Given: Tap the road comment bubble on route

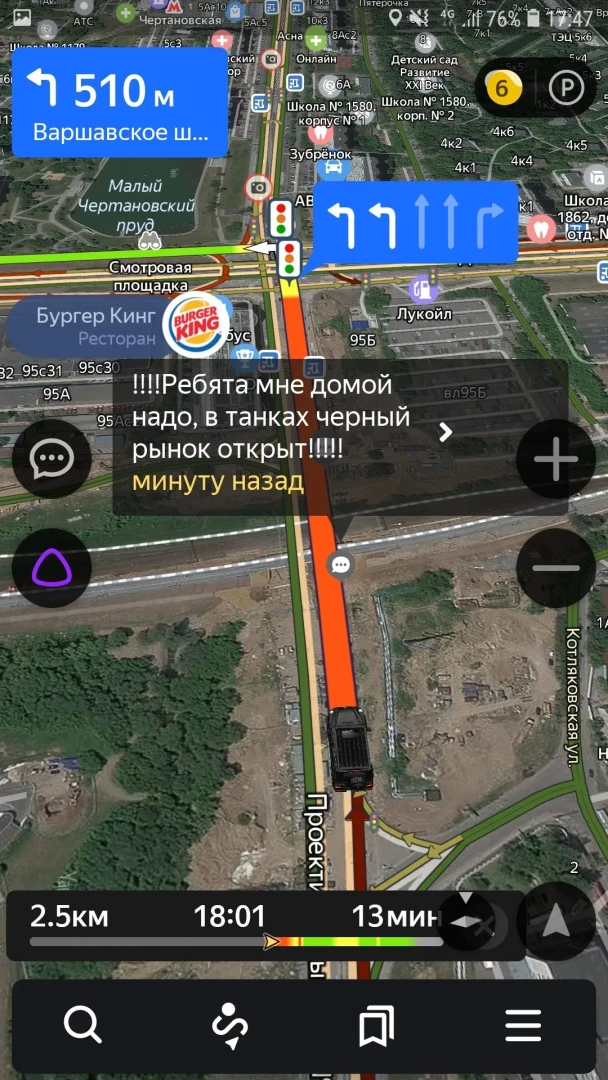Looking at the screenshot, I should click(341, 565).
